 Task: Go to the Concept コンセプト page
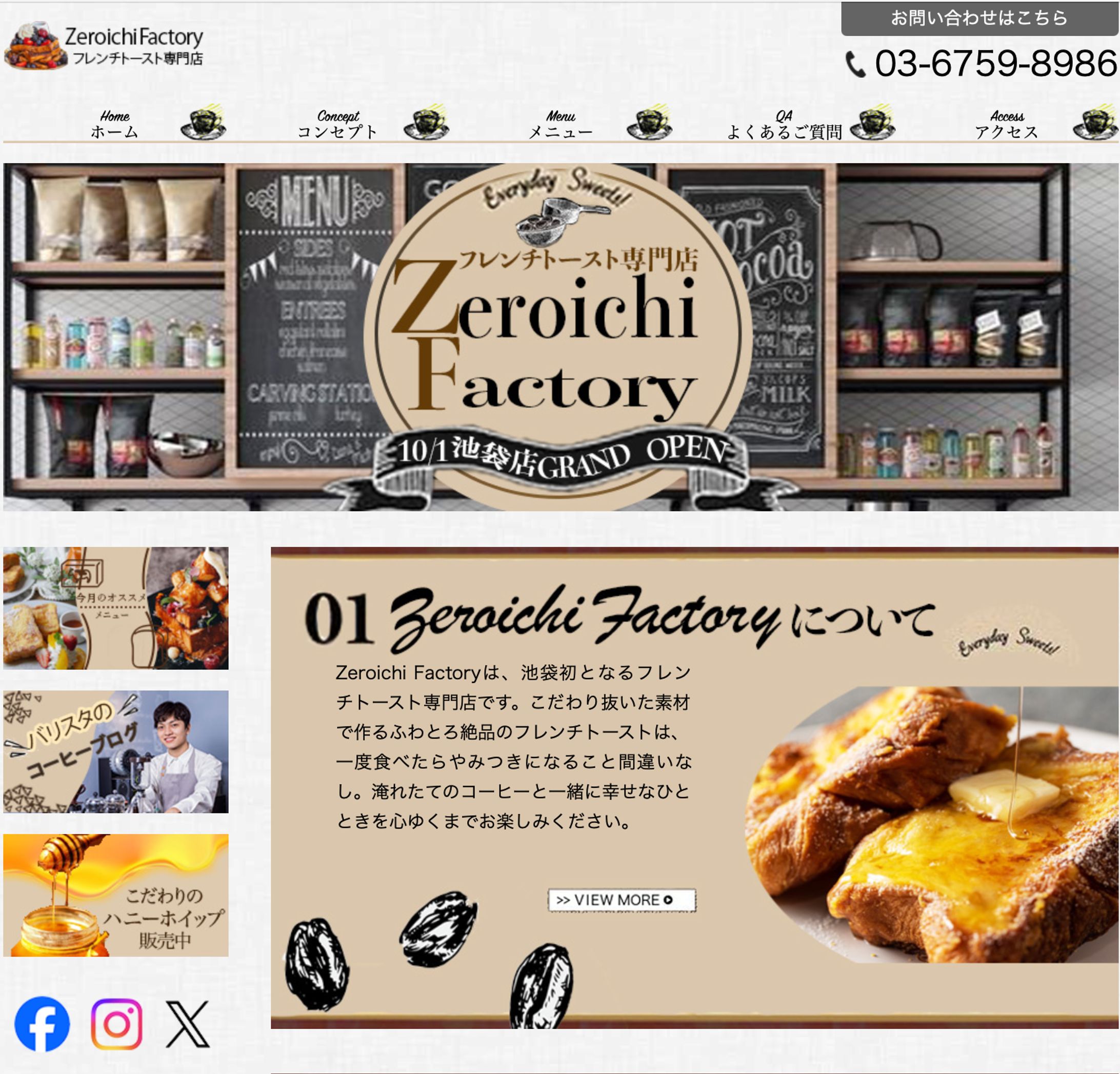338,125
